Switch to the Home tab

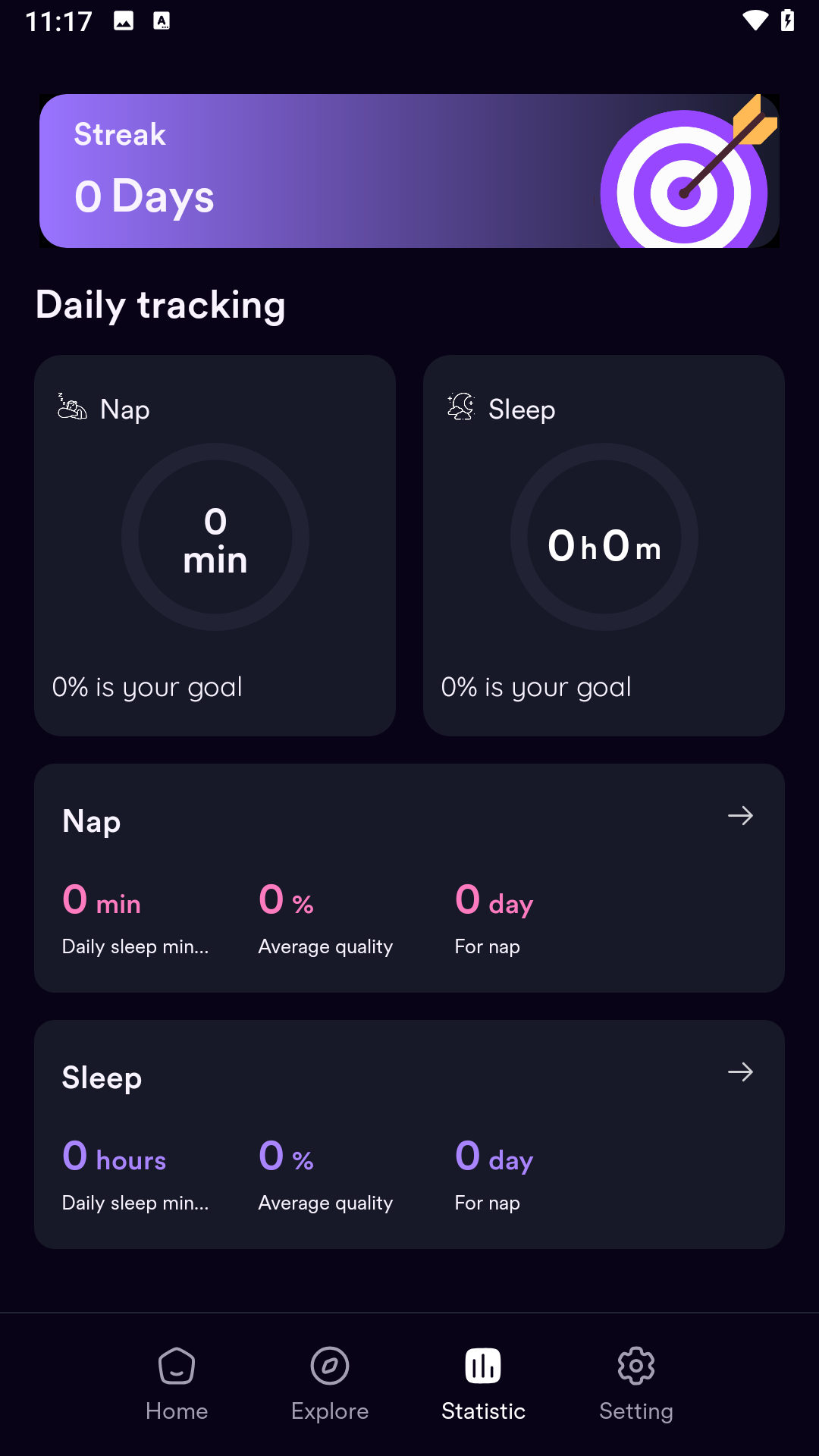pyautogui.click(x=177, y=1380)
